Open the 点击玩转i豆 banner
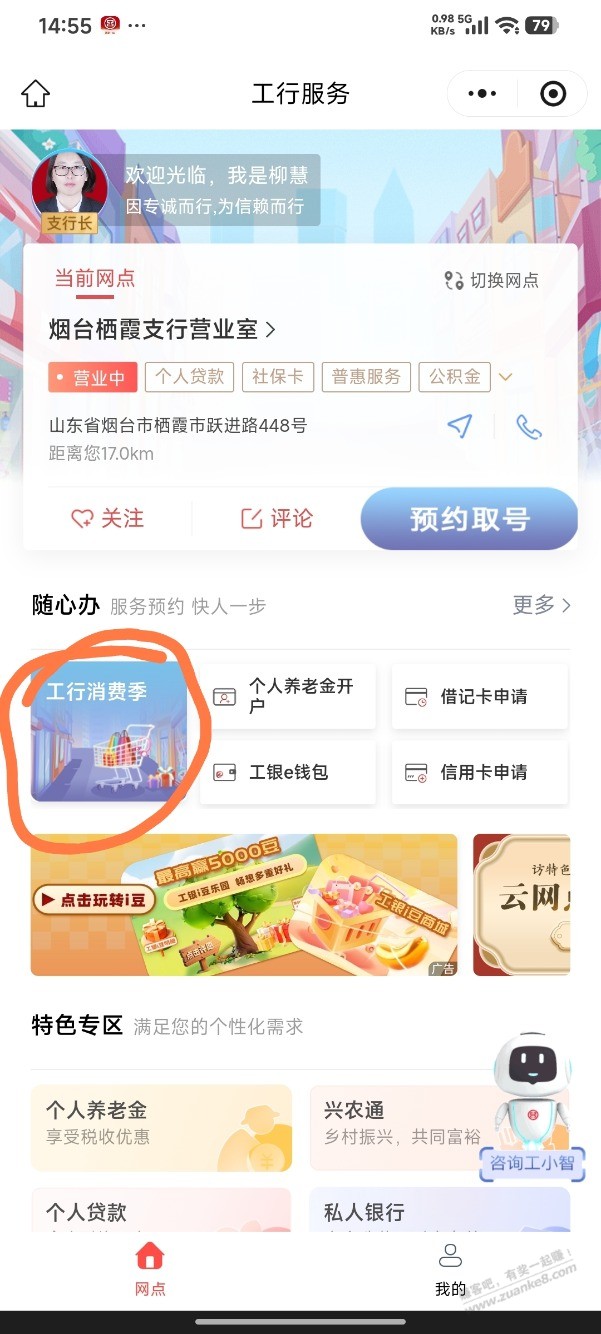This screenshot has width=601, height=1334. (244, 904)
